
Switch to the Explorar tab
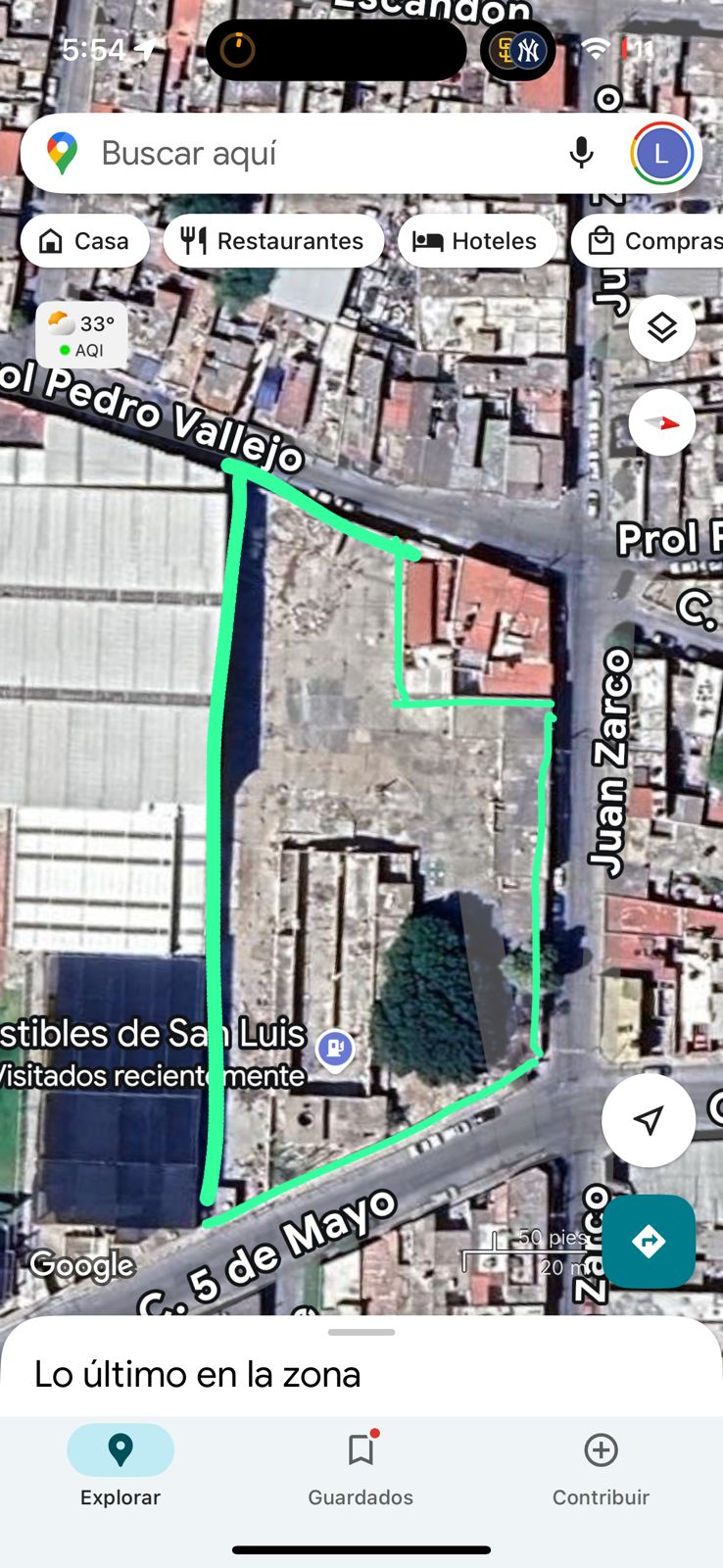tap(120, 1467)
